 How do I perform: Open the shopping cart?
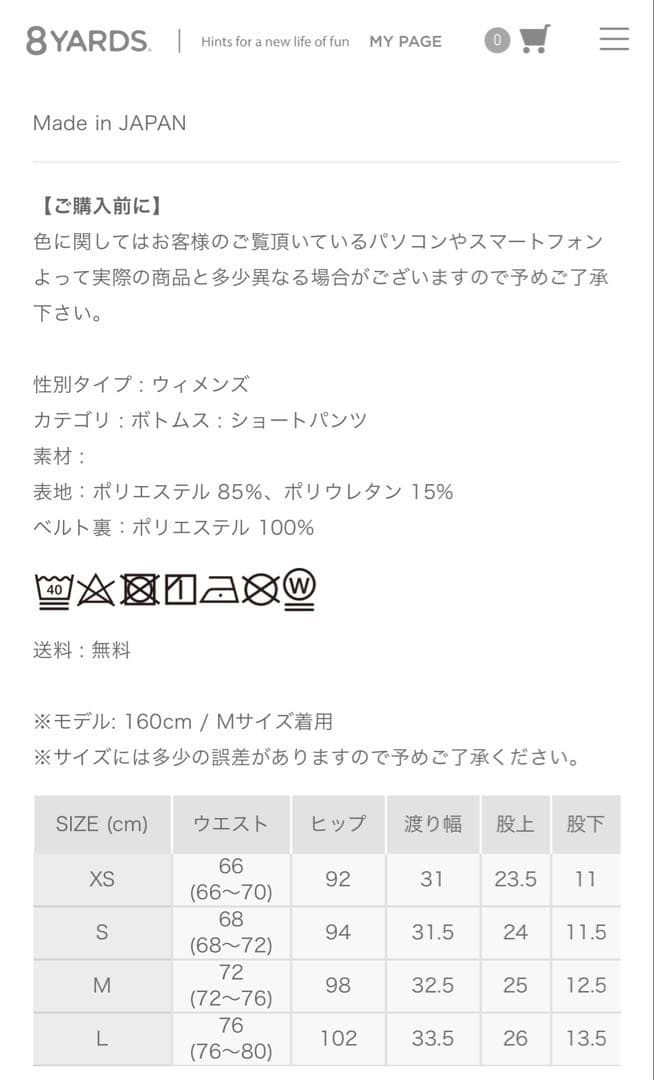[535, 39]
